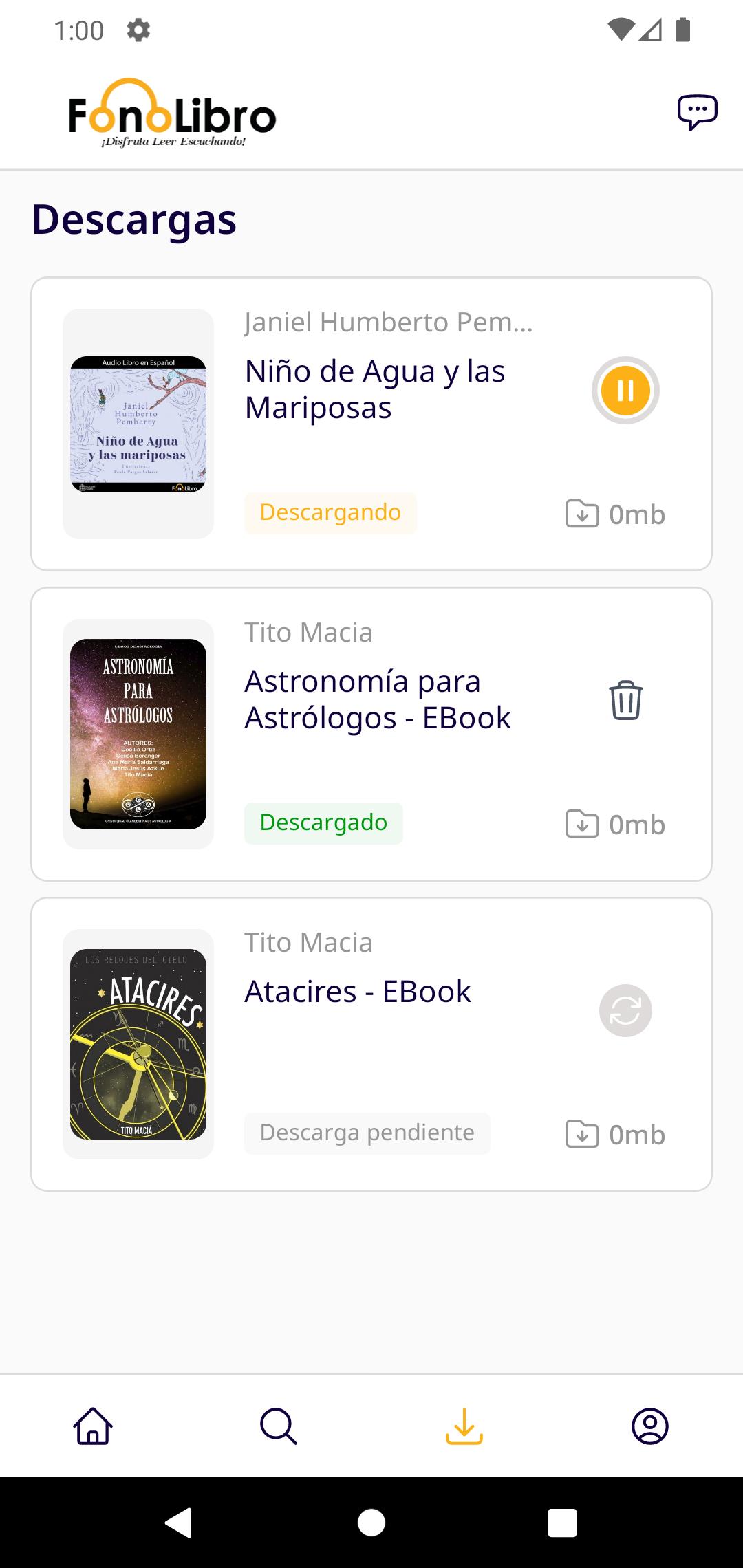The height and width of the screenshot is (1568, 743).
Task: Open Niño de Agua y las Mariposas card
Action: point(375,389)
